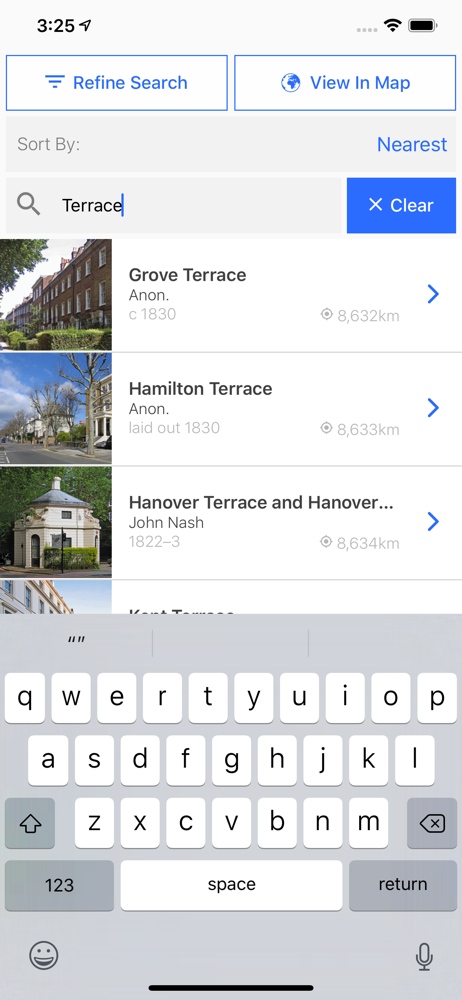Hit the keyboard's return key
The image size is (462, 1000).
403,885
